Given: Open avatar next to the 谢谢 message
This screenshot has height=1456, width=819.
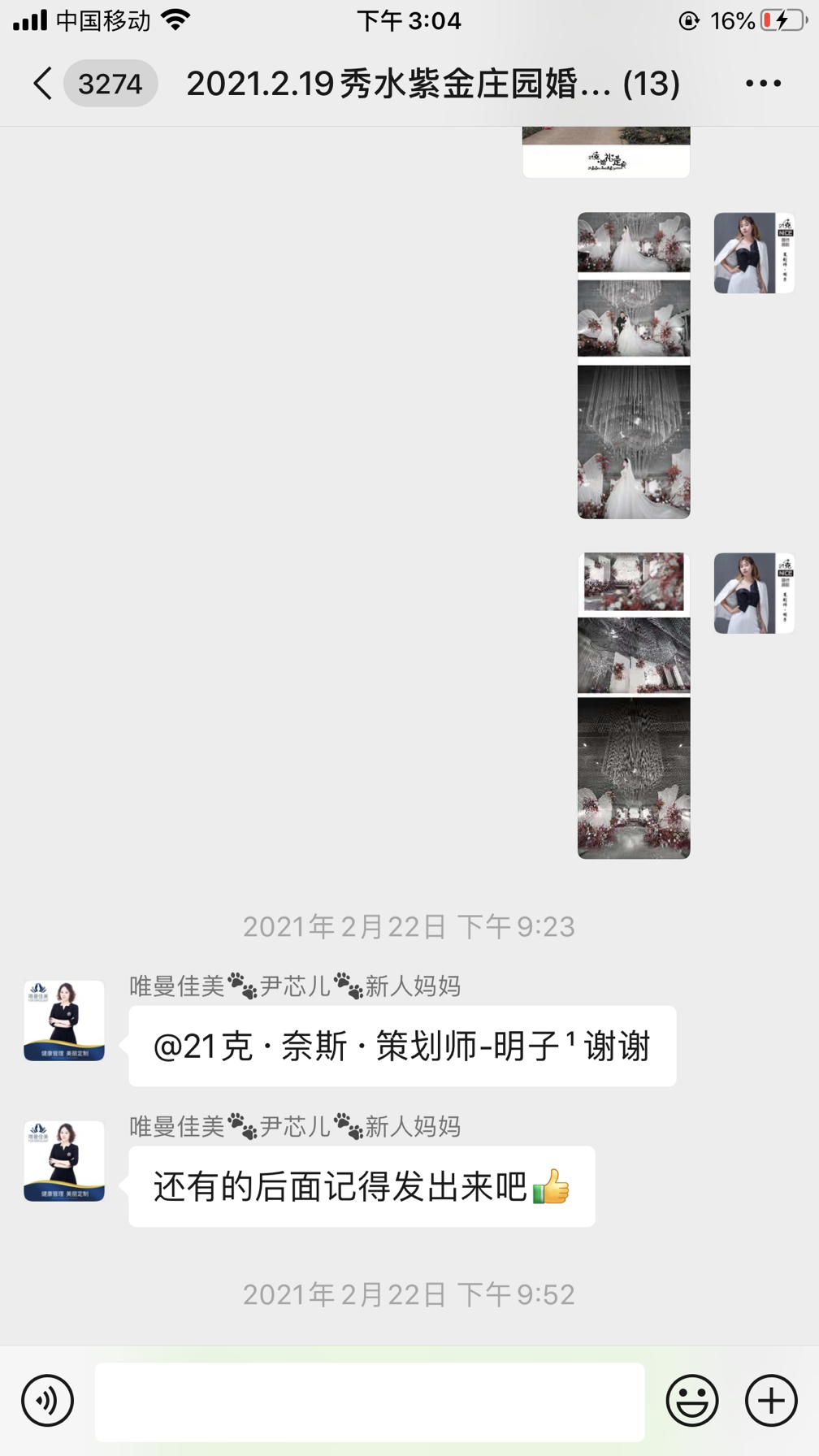Looking at the screenshot, I should click(x=64, y=1020).
